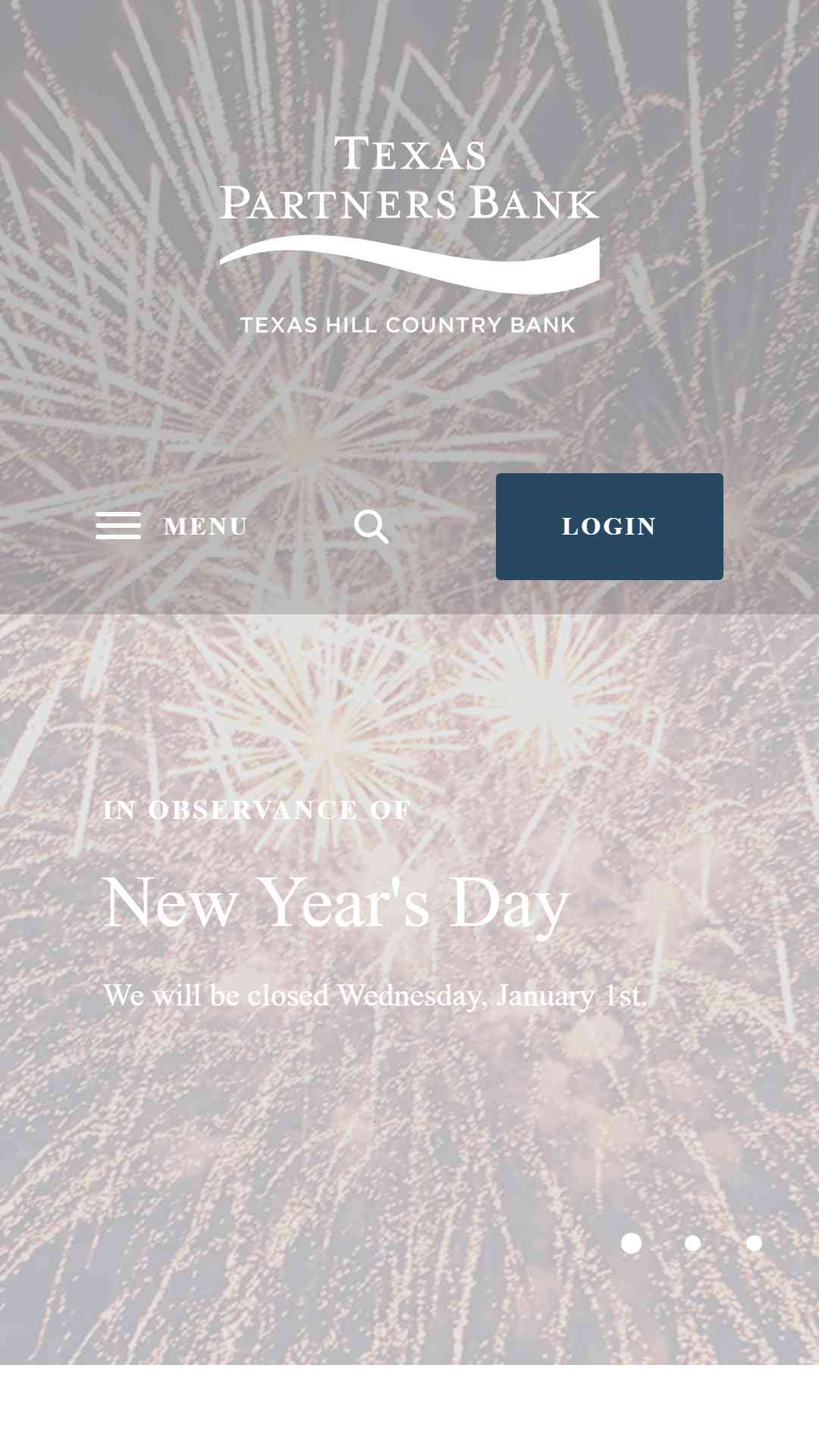This screenshot has width=819, height=1456.
Task: Tap the search magnifier icon
Action: click(x=372, y=526)
